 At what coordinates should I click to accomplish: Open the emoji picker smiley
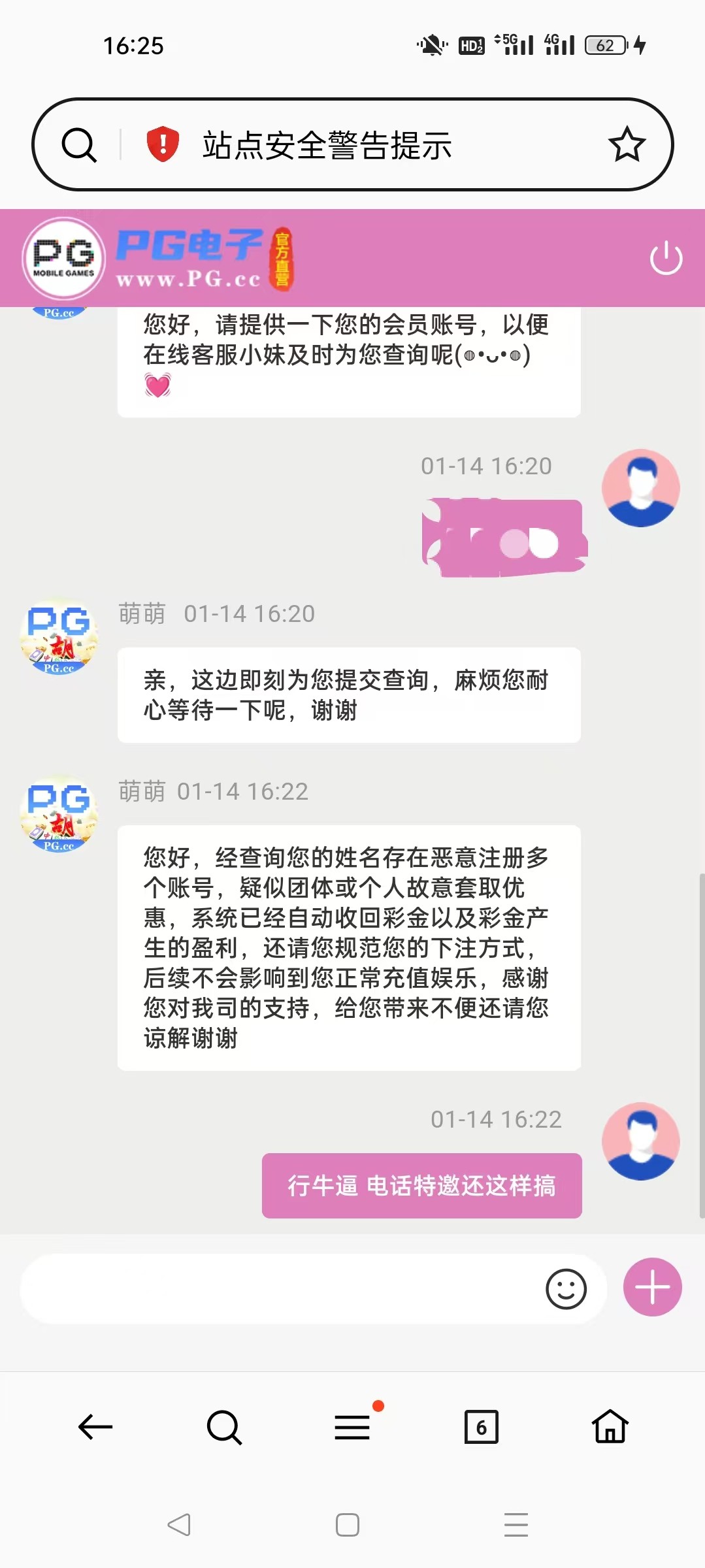click(x=566, y=1289)
